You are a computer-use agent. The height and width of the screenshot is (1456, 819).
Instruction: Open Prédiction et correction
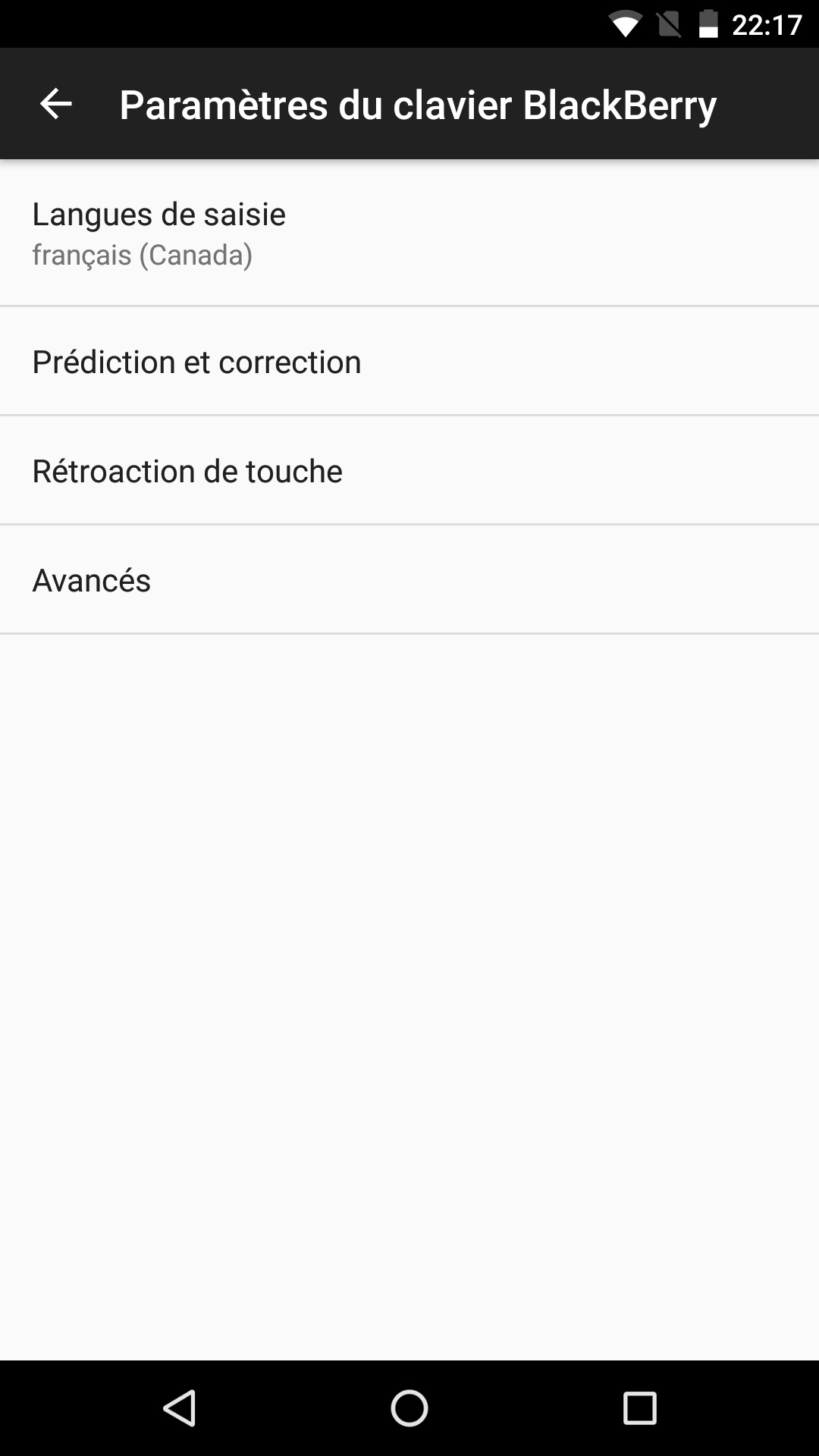pyautogui.click(x=409, y=362)
